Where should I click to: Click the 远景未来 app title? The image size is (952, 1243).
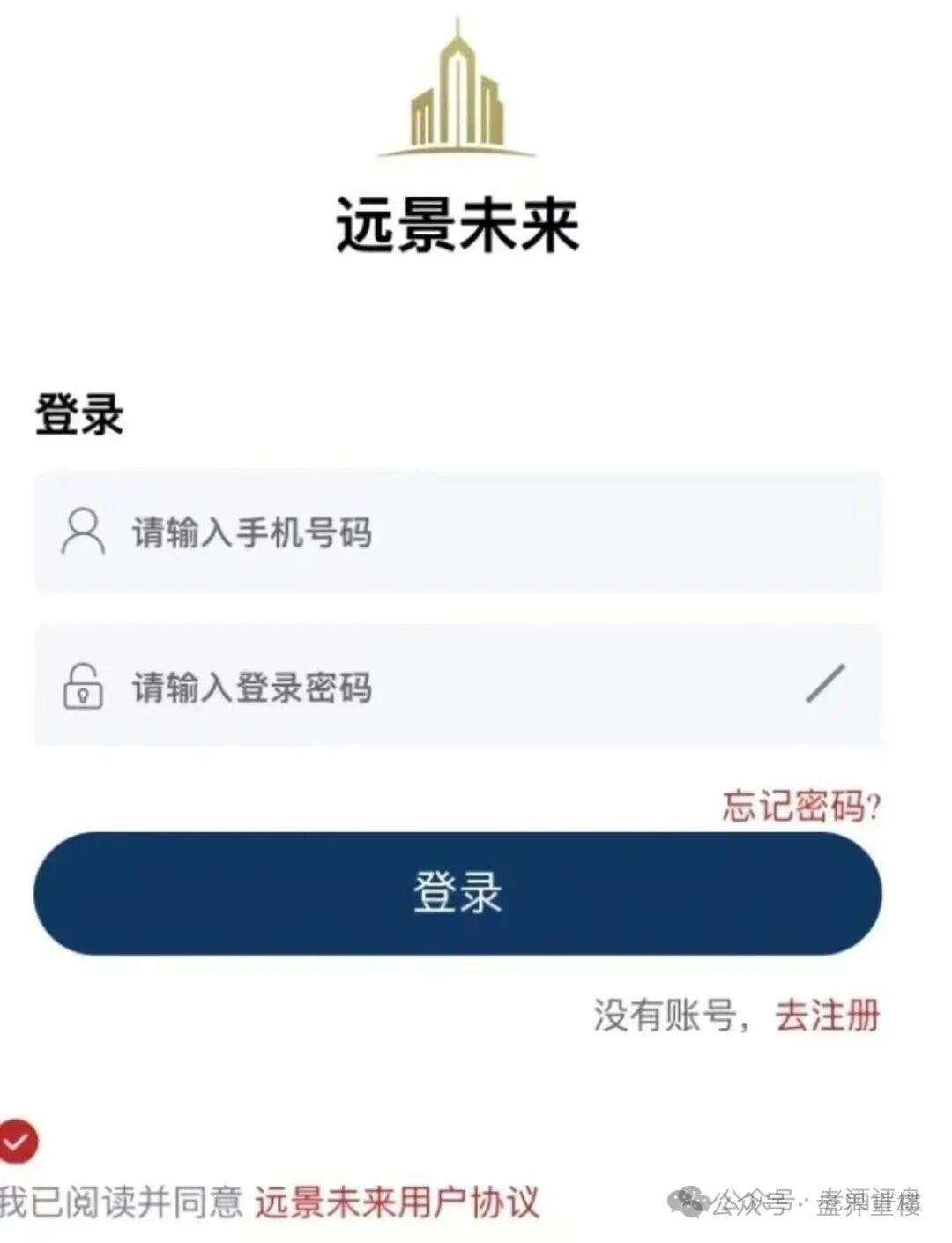pos(458,225)
